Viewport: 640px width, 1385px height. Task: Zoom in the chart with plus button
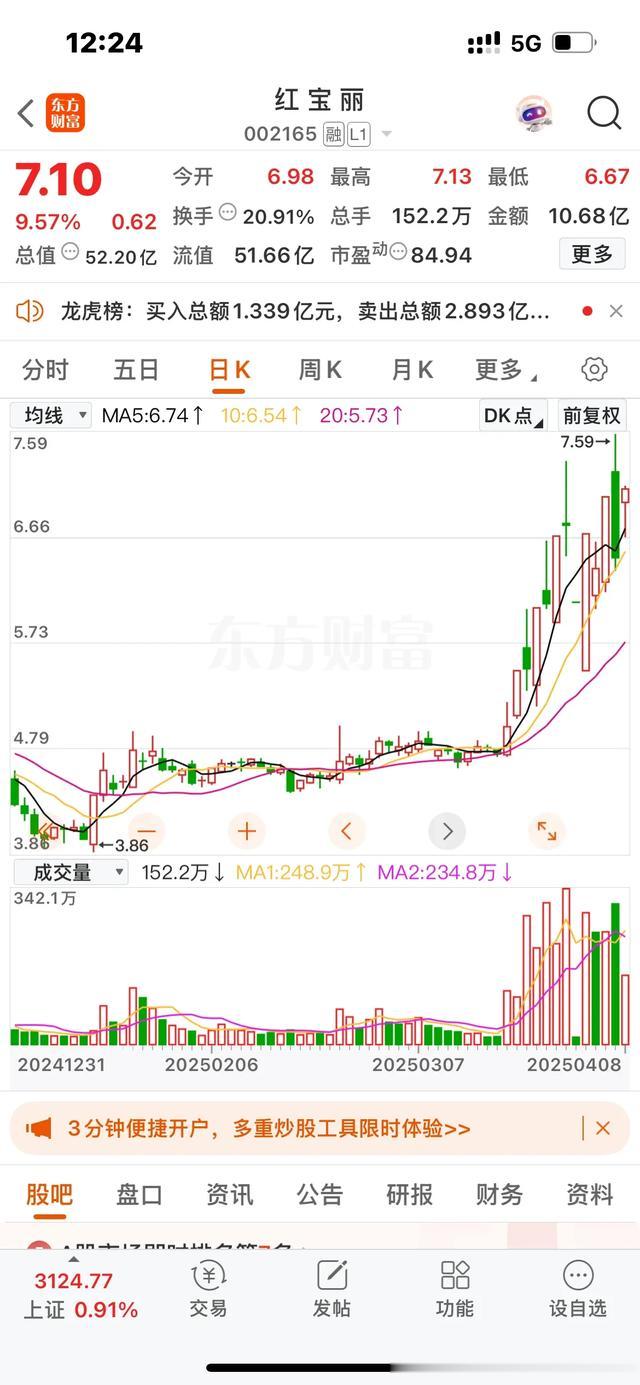click(246, 830)
